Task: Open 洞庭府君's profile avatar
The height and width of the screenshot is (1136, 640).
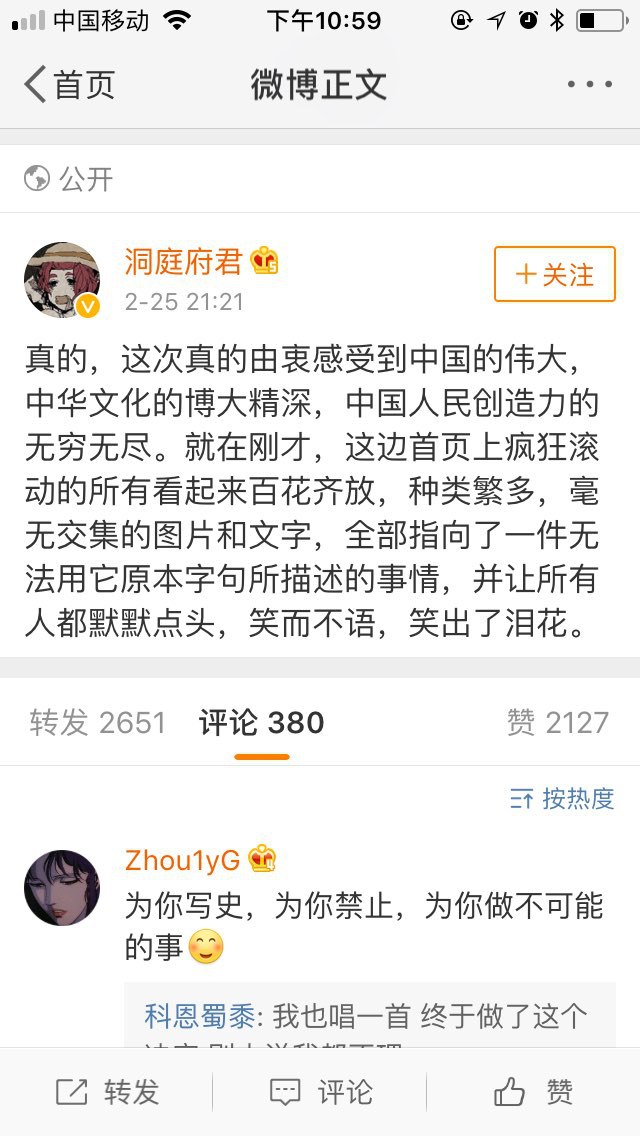Action: click(x=62, y=279)
